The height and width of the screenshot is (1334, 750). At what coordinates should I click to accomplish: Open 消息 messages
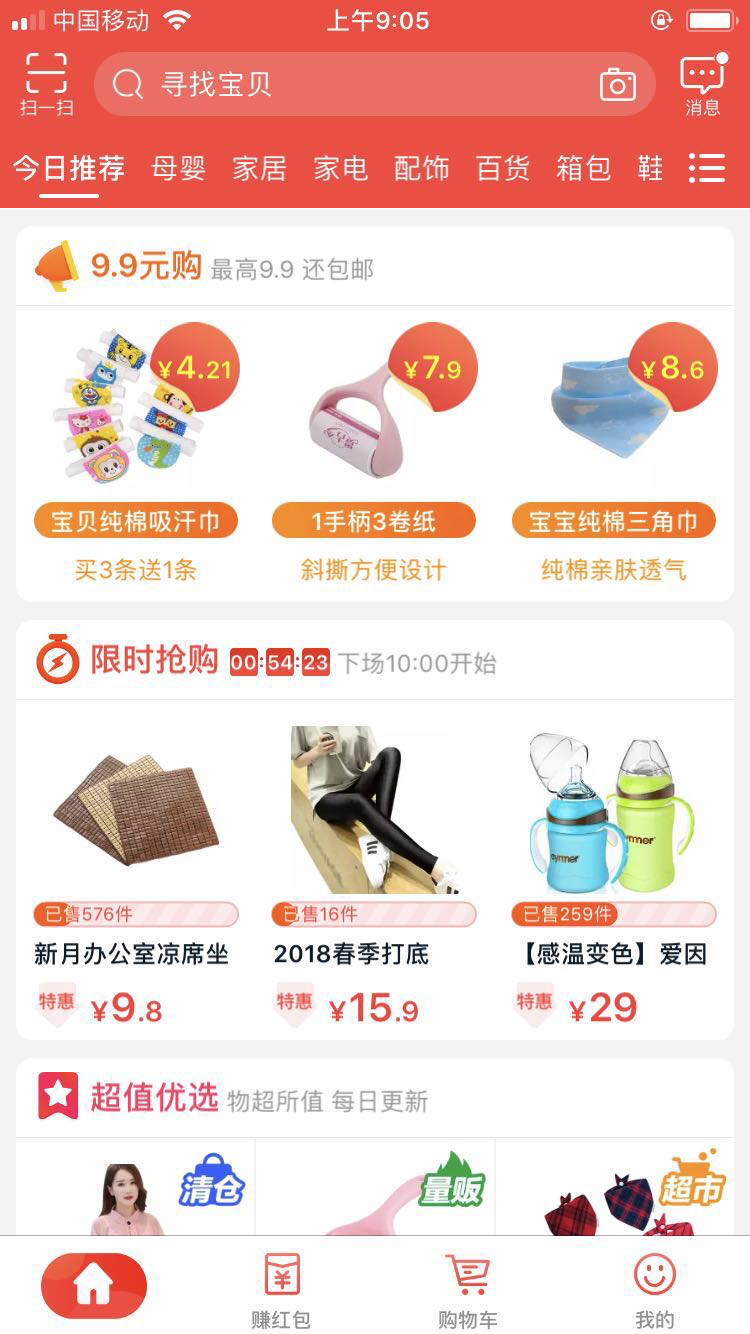(x=702, y=86)
